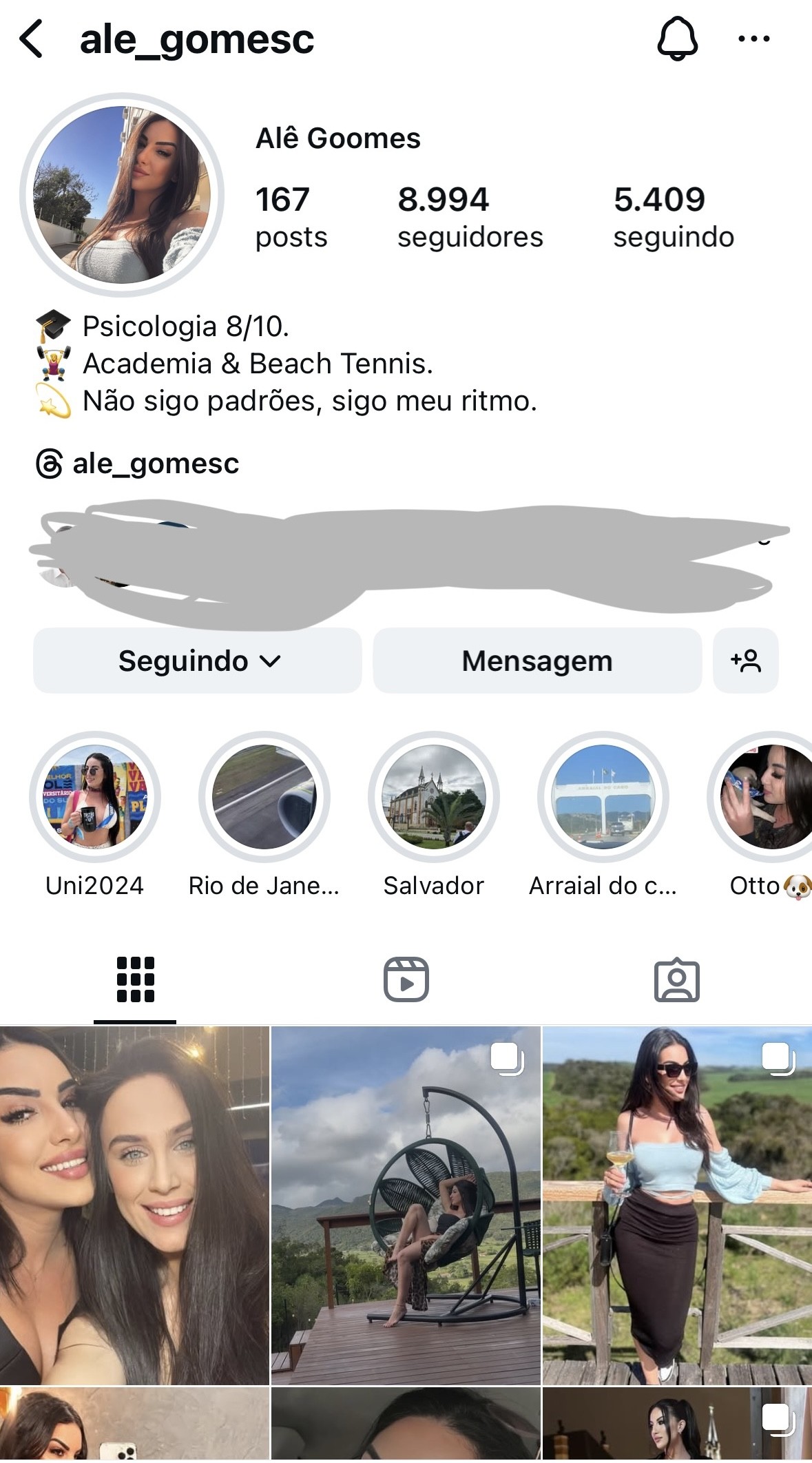
Task: Open the 5.409 seguindo list
Action: [x=673, y=217]
